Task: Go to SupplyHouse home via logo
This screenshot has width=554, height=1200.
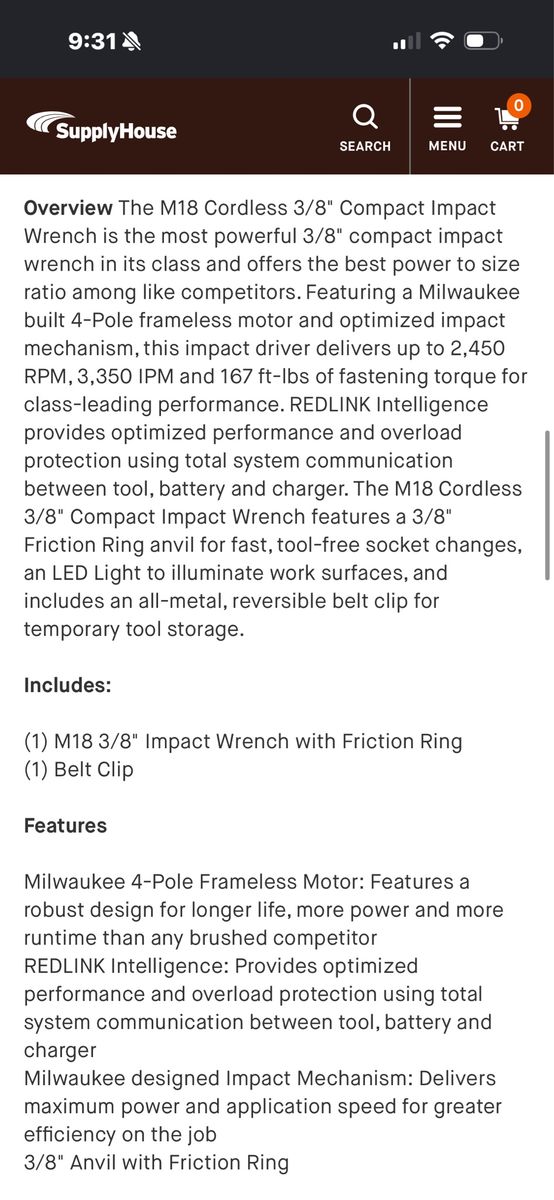Action: pyautogui.click(x=101, y=127)
